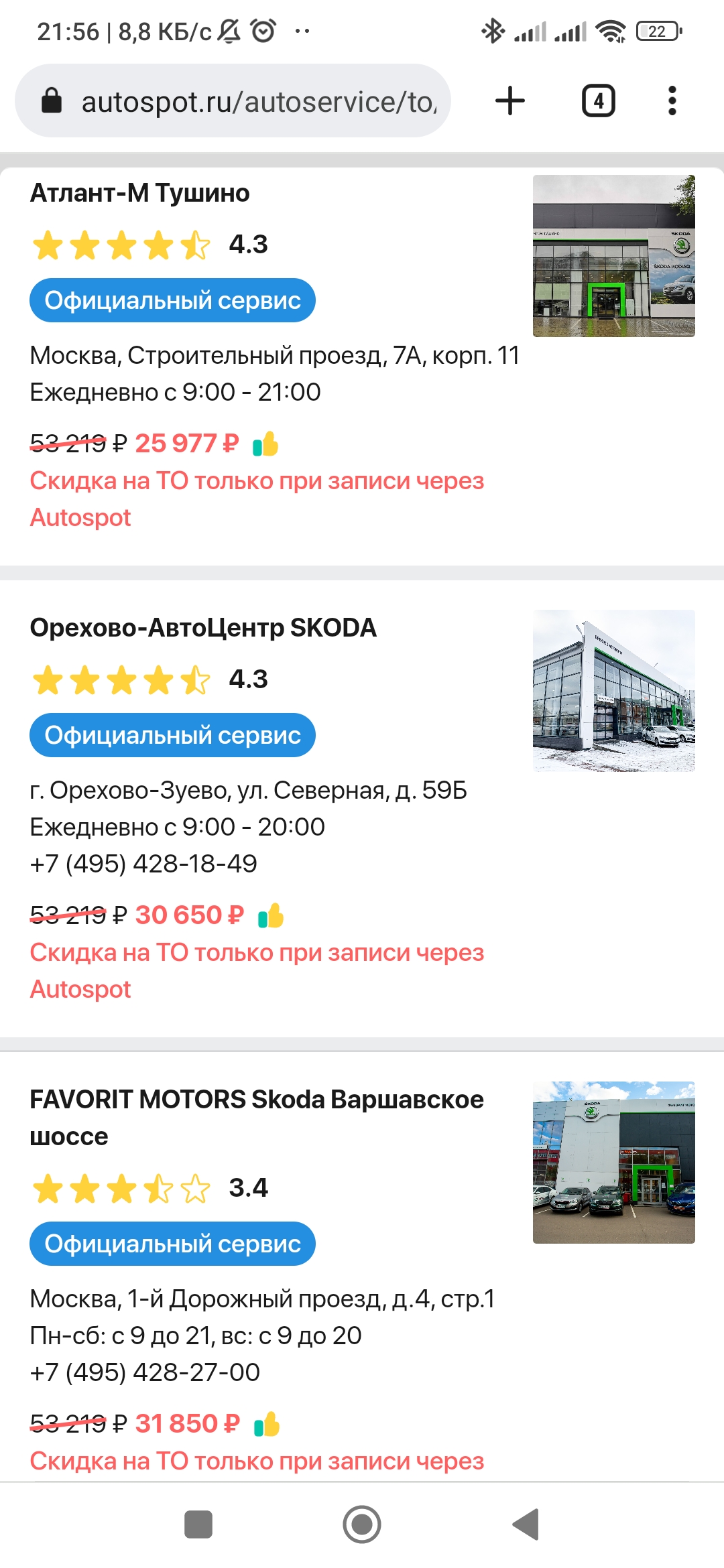Call FAVORIT MOTORS at +7 (495) 428-27-00
Viewport: 724px width, 1568px height.
coord(145,1372)
